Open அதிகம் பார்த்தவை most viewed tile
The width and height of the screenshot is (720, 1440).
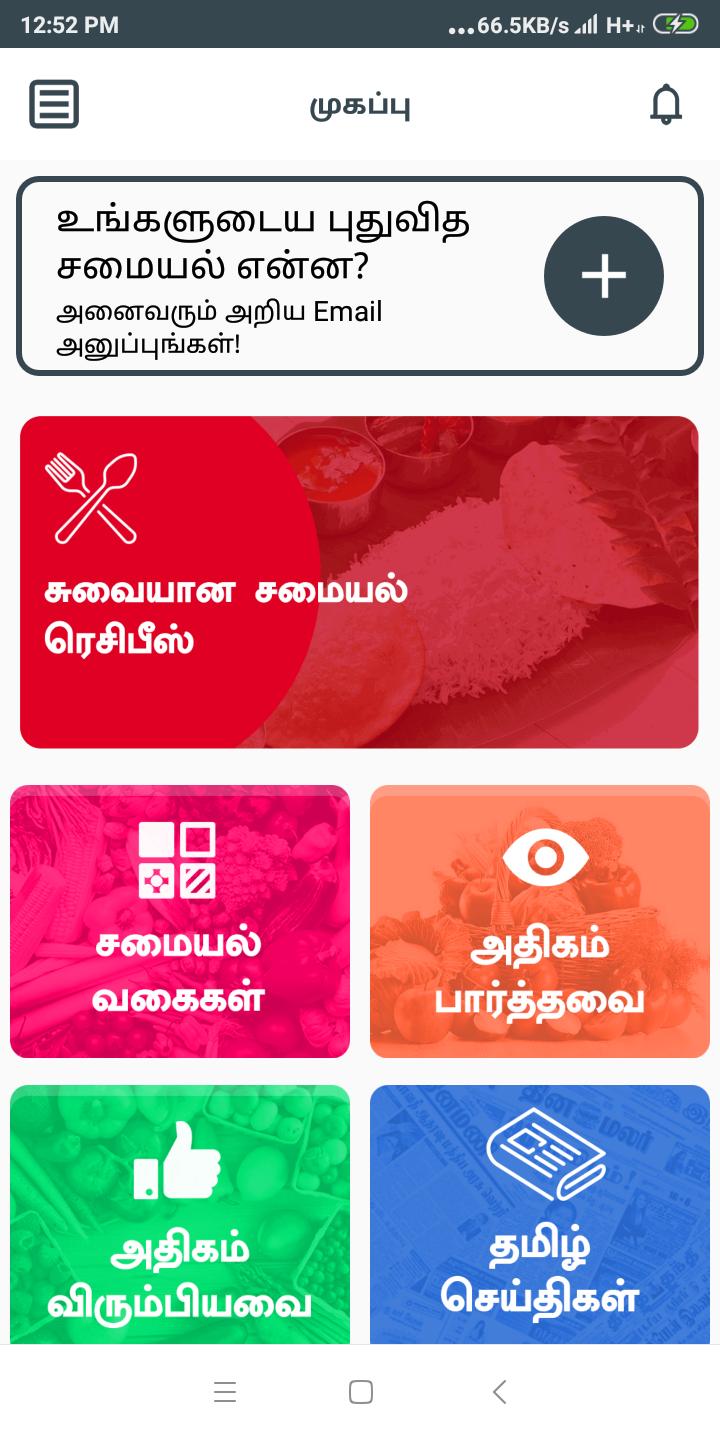pos(540,922)
